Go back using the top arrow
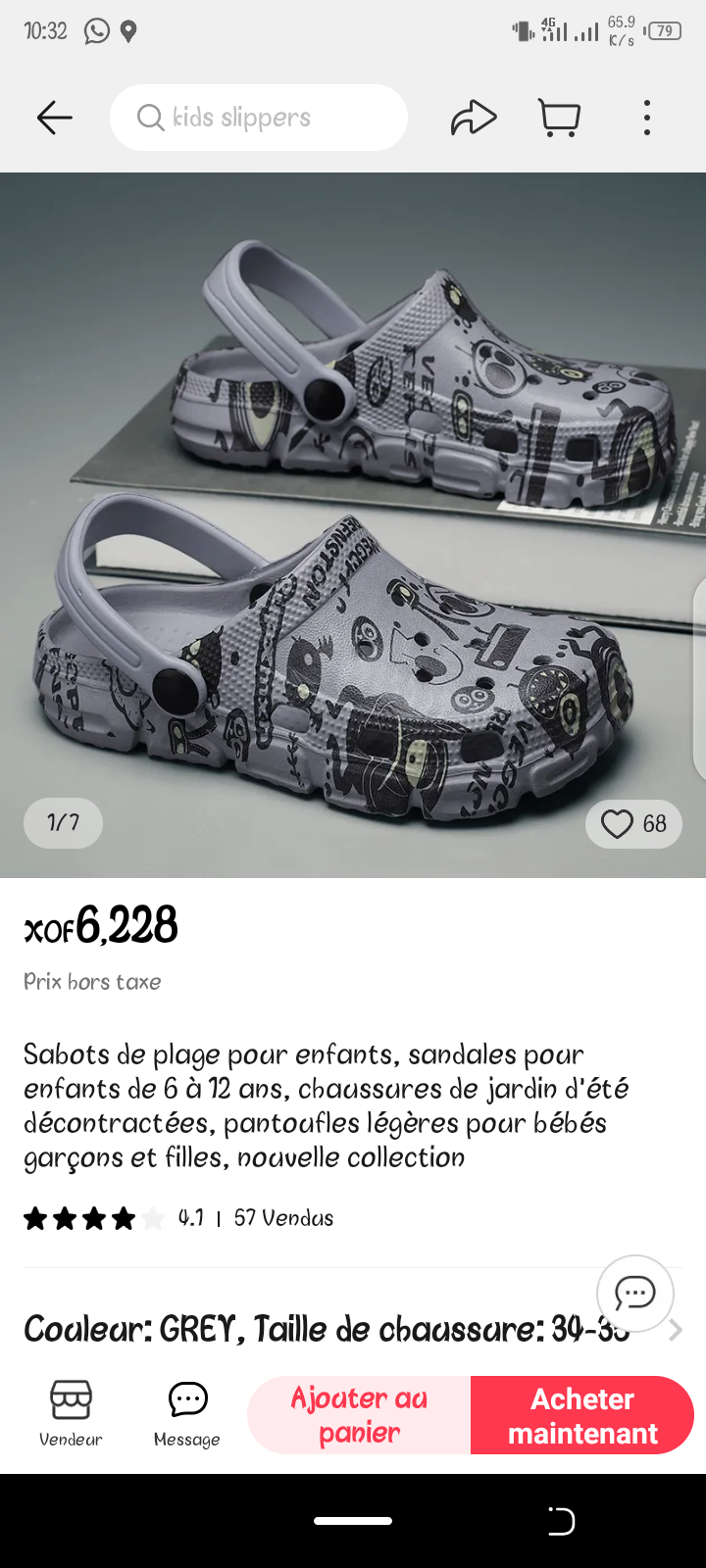 (55, 119)
